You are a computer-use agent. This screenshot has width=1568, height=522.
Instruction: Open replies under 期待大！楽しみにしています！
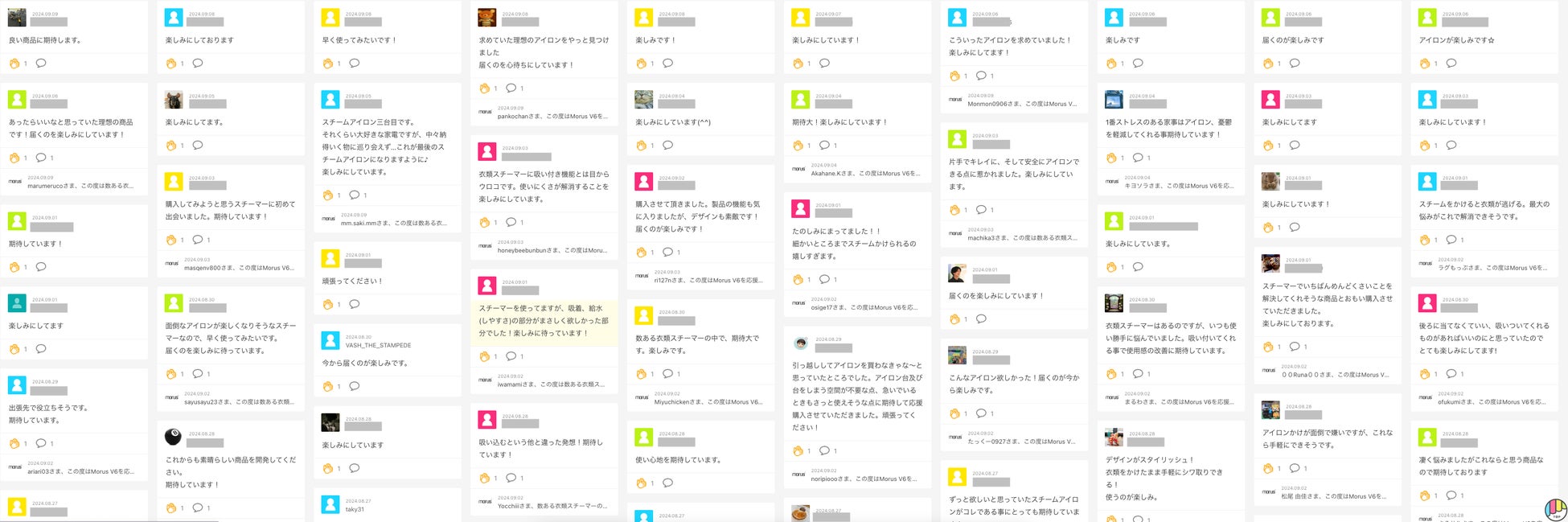pos(824,146)
